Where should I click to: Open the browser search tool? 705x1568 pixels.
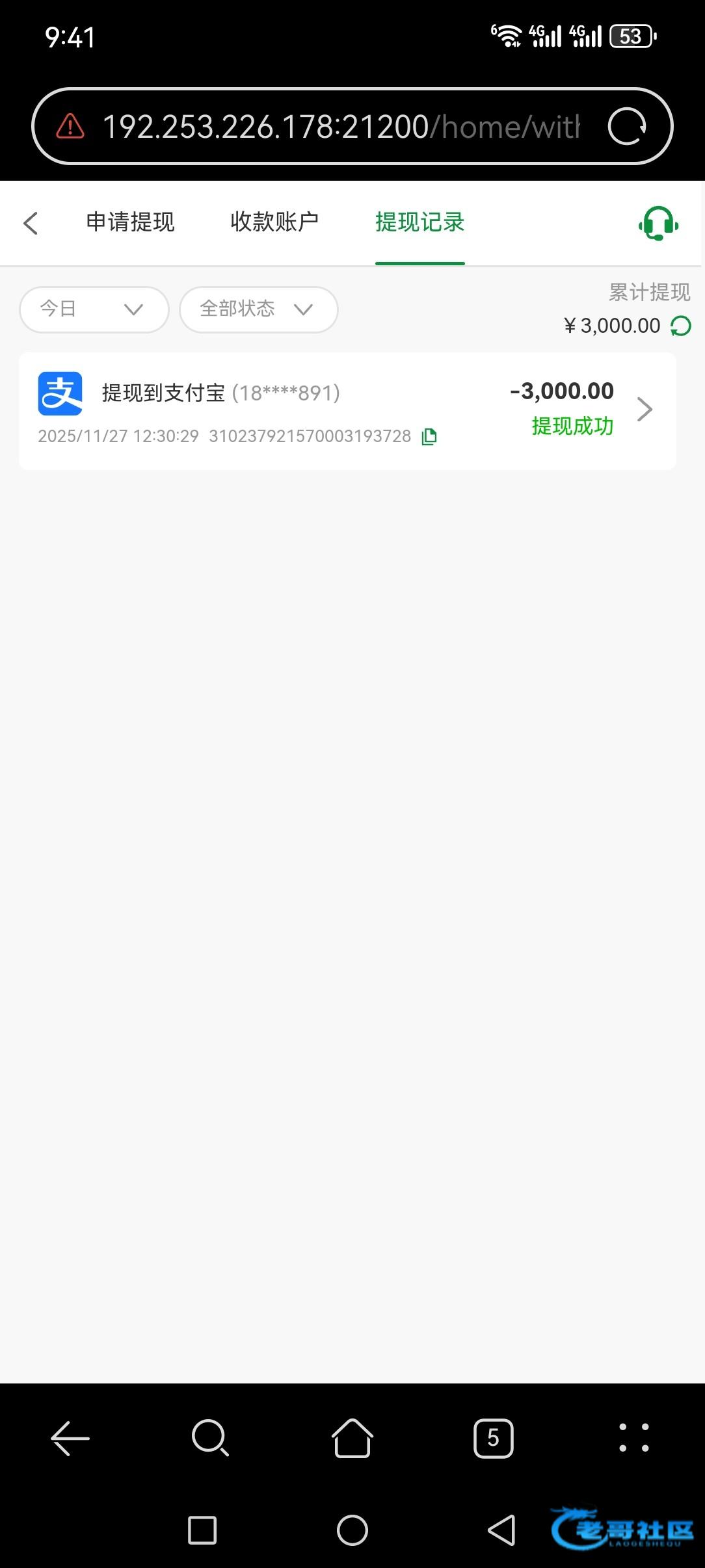pos(210,1437)
